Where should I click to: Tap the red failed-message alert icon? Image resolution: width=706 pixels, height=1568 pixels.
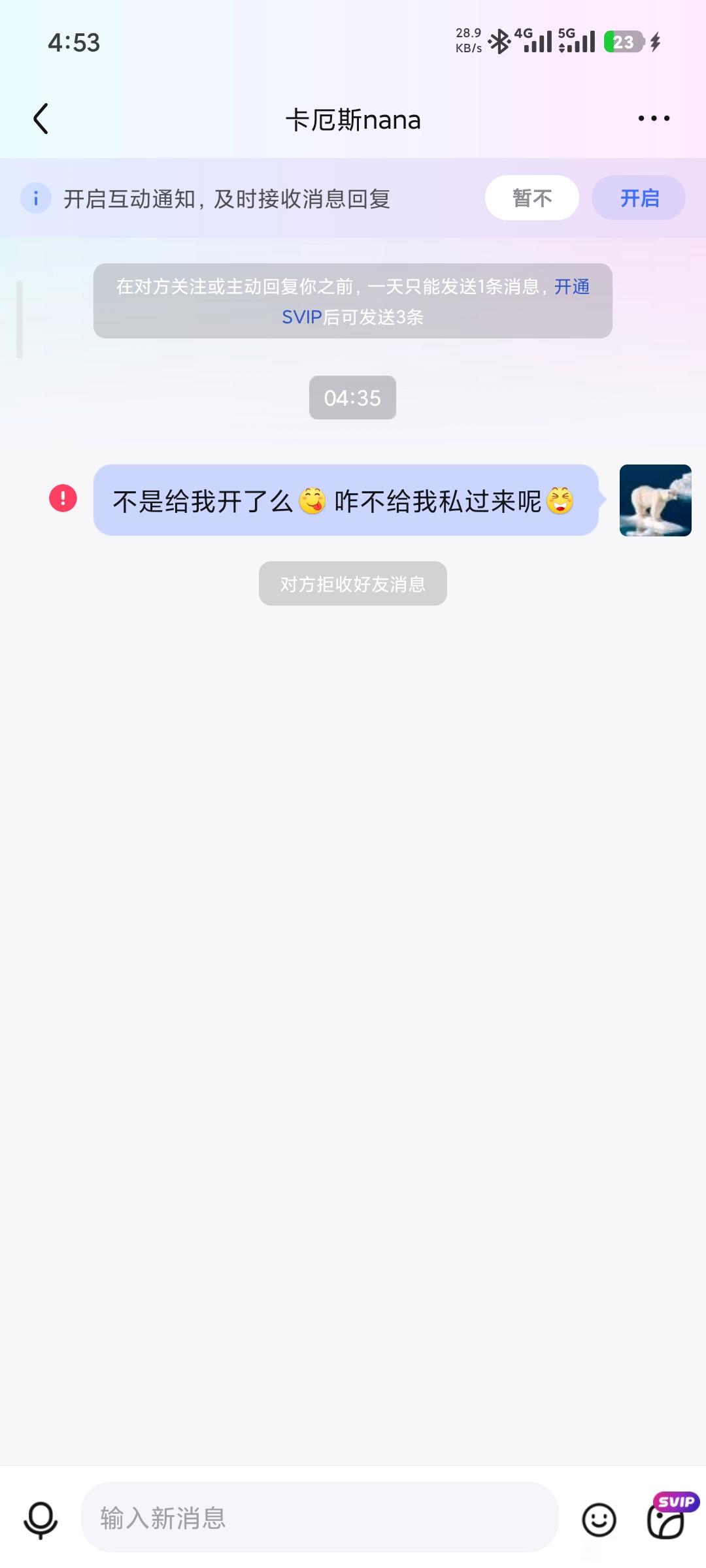63,498
